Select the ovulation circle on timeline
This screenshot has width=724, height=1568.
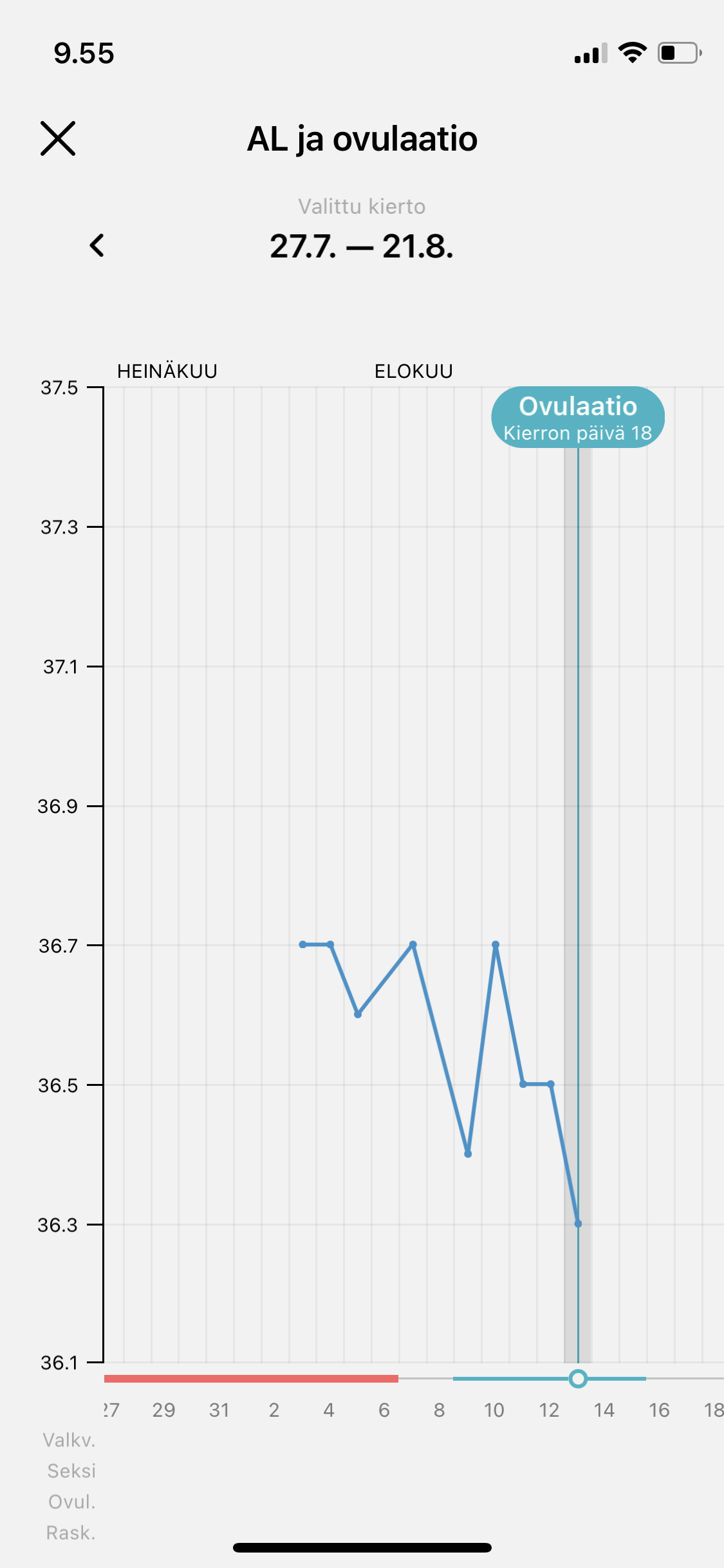point(578,1378)
